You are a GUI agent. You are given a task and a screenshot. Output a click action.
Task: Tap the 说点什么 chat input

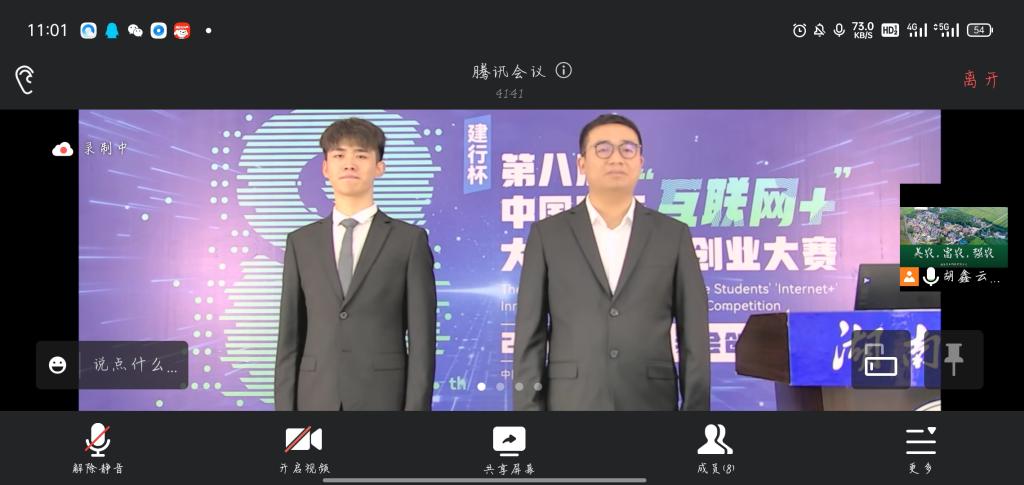click(135, 365)
